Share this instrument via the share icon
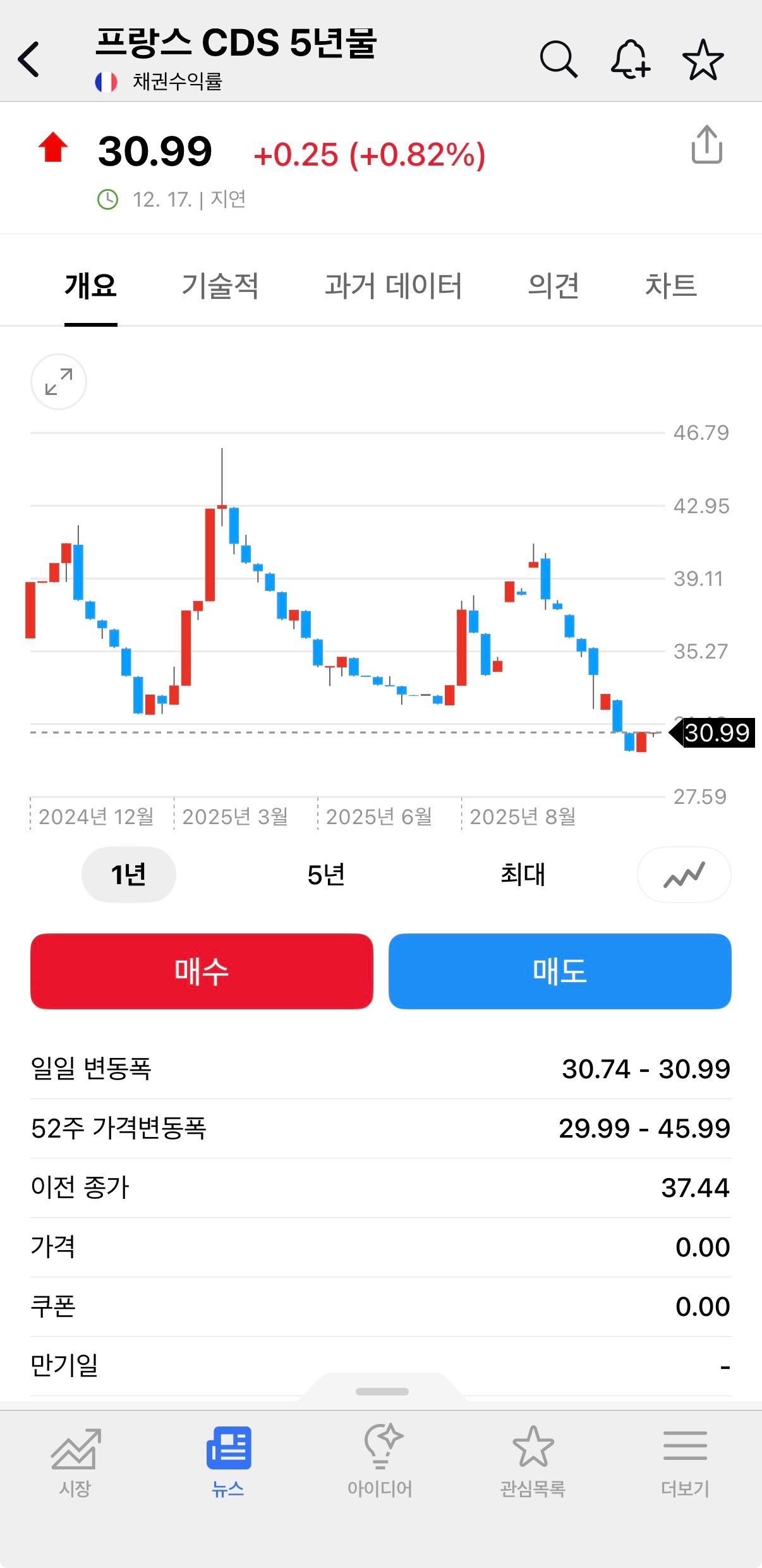The height and width of the screenshot is (1568, 762). point(706,145)
